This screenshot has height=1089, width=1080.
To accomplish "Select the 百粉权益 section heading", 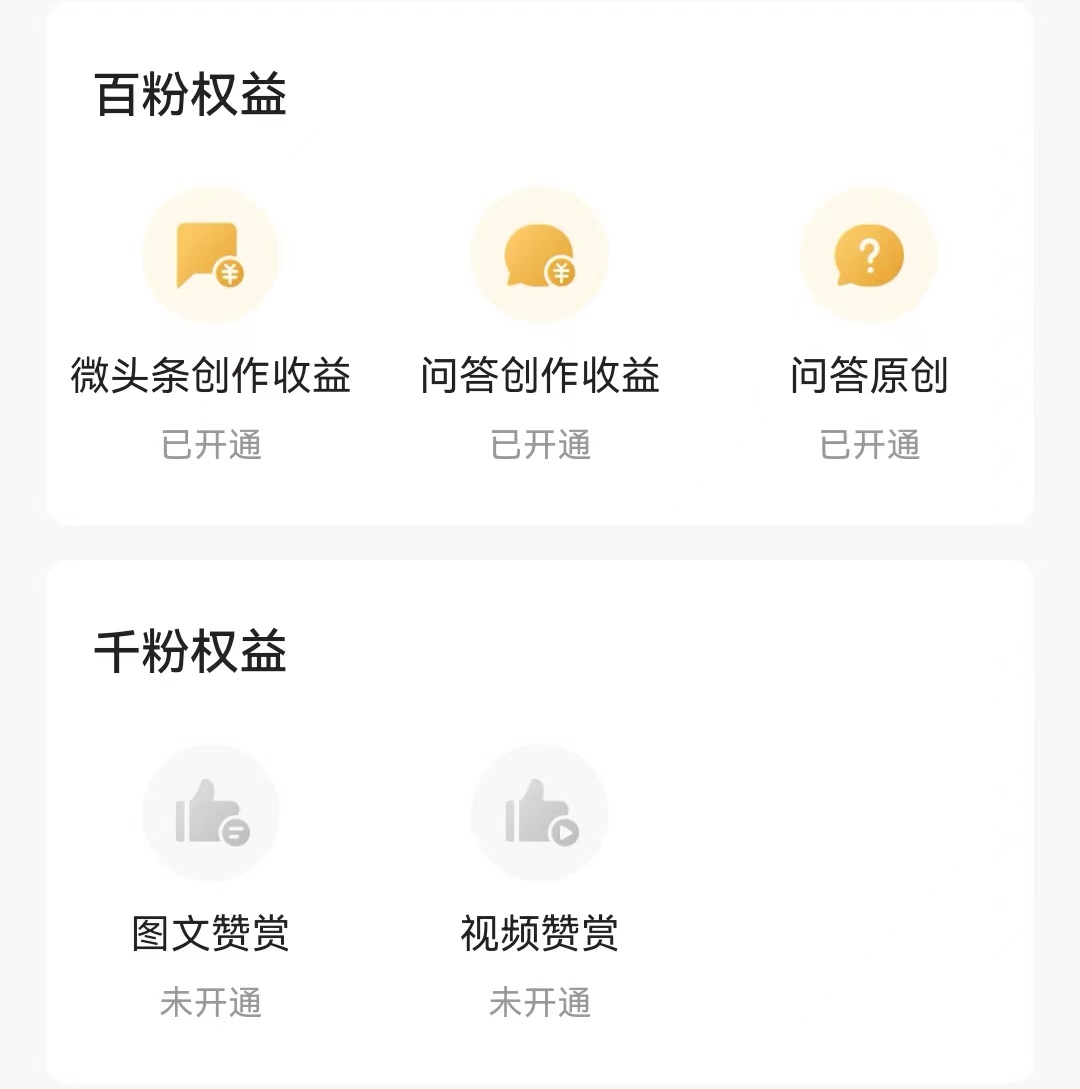I will (x=190, y=93).
